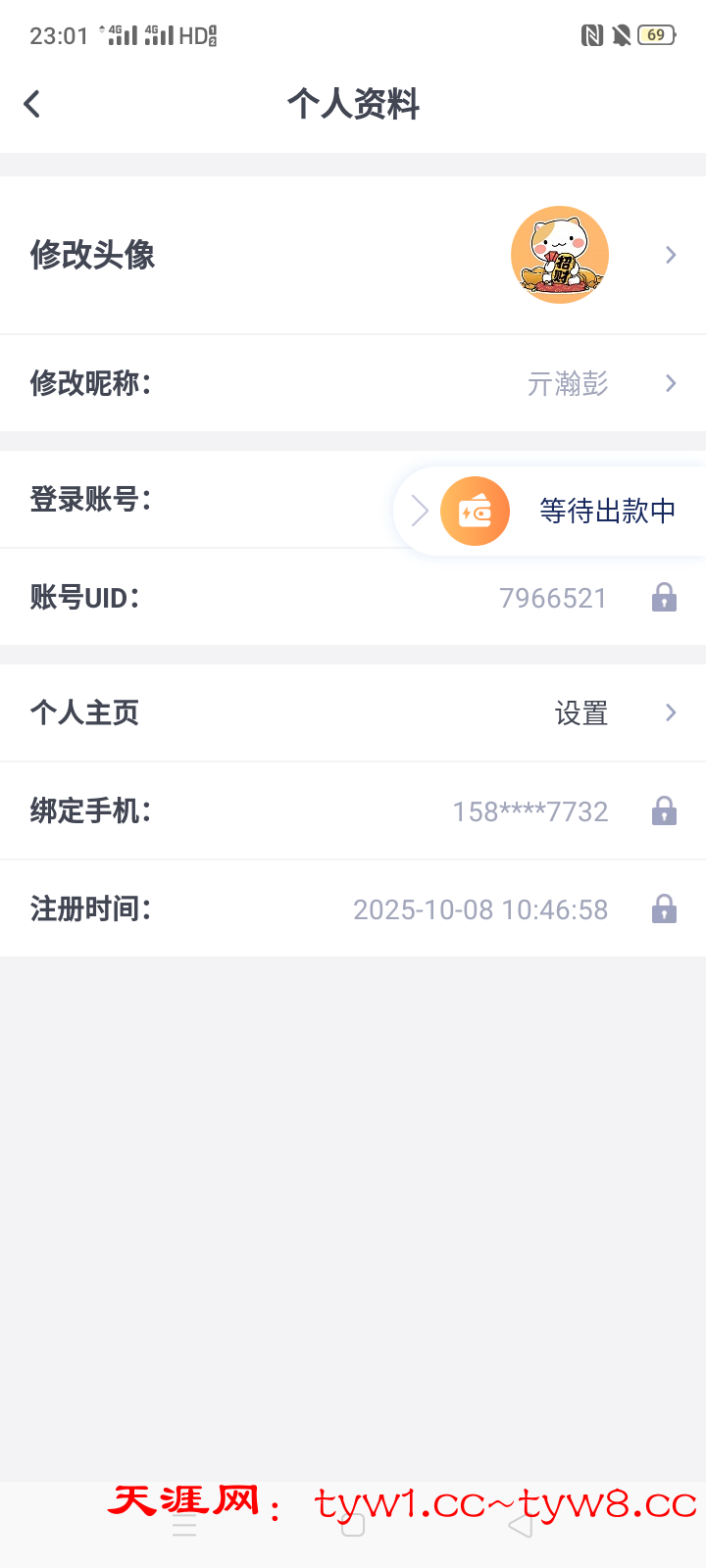Go back from 个人资料 page
This screenshot has width=706, height=1568.
click(x=32, y=104)
